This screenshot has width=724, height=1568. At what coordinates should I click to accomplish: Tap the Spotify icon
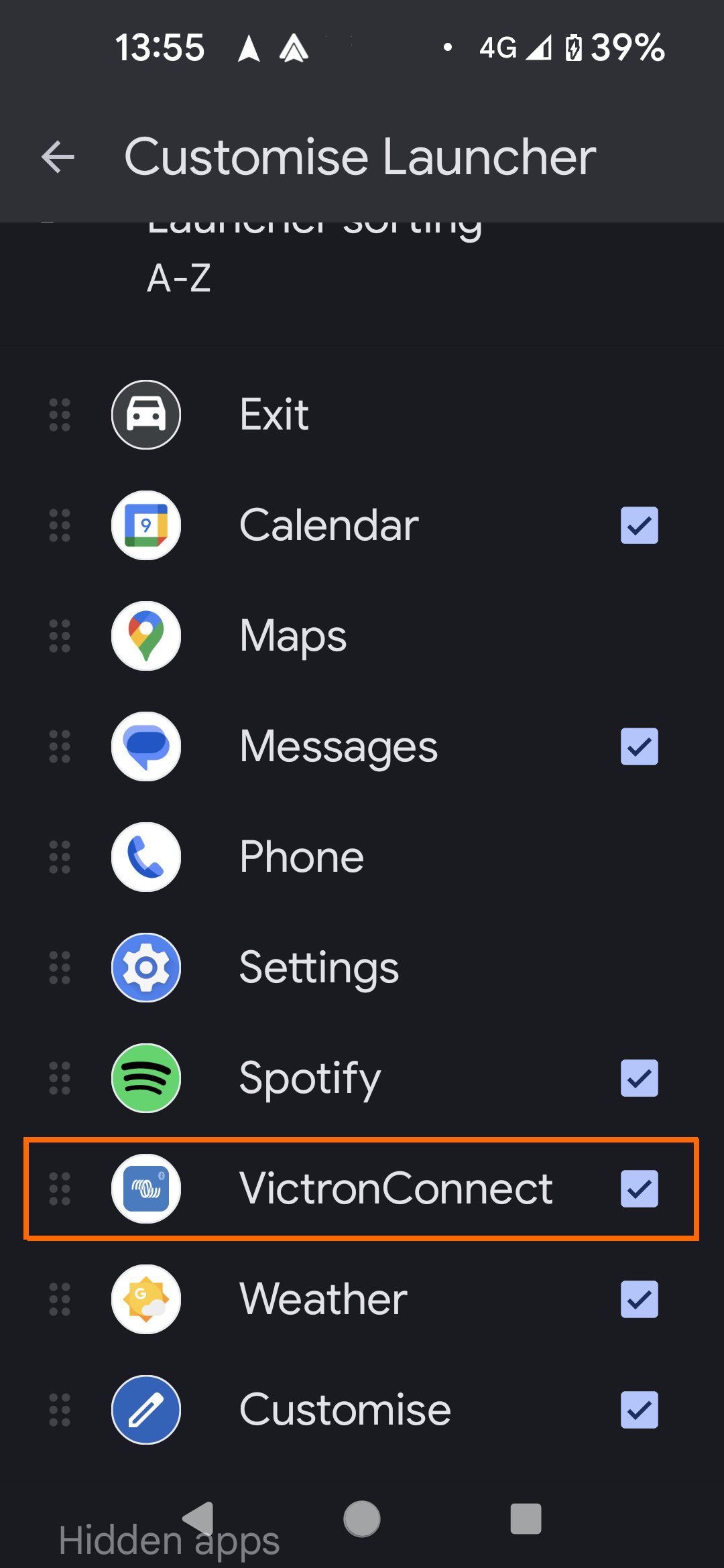point(146,1079)
